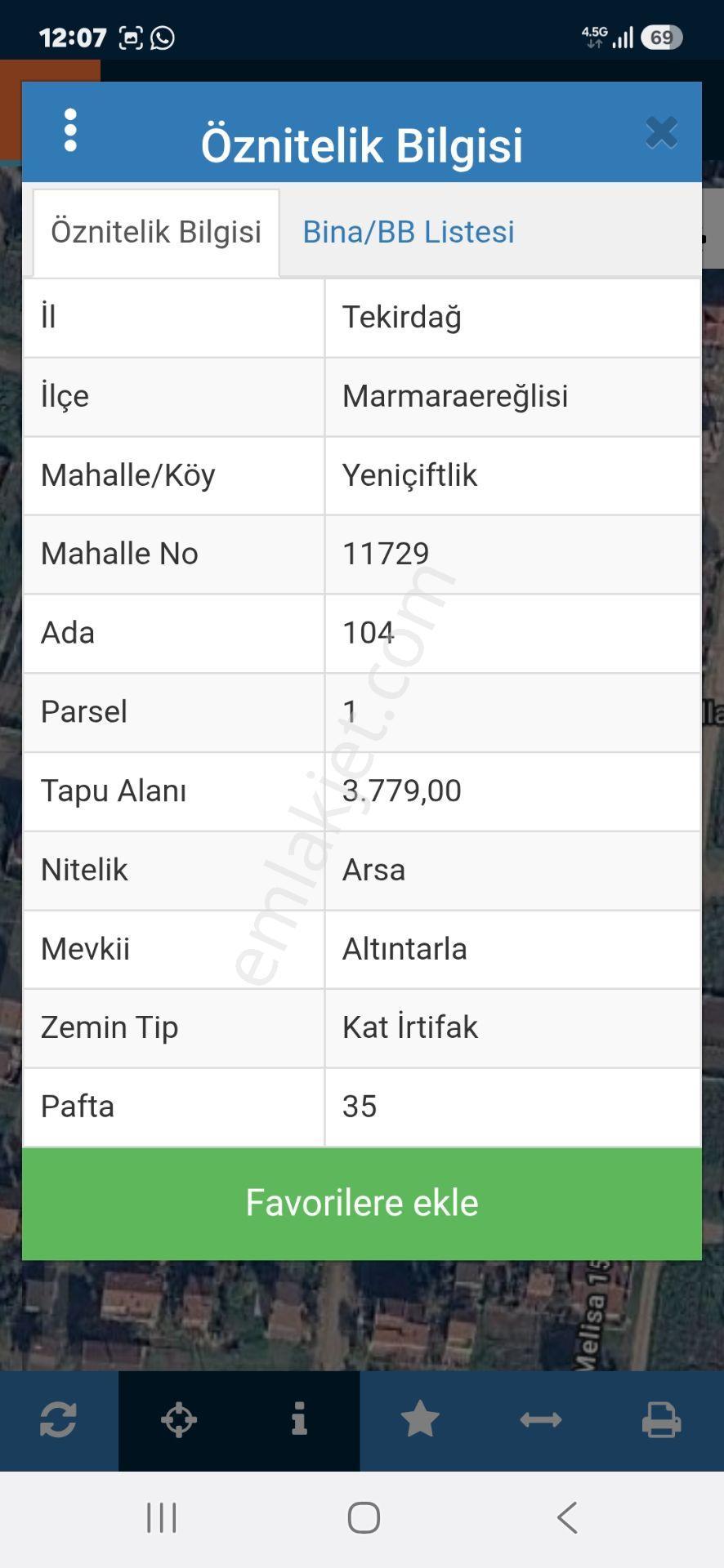
Task: Choose the double-arrow measure tool
Action: tap(541, 1419)
